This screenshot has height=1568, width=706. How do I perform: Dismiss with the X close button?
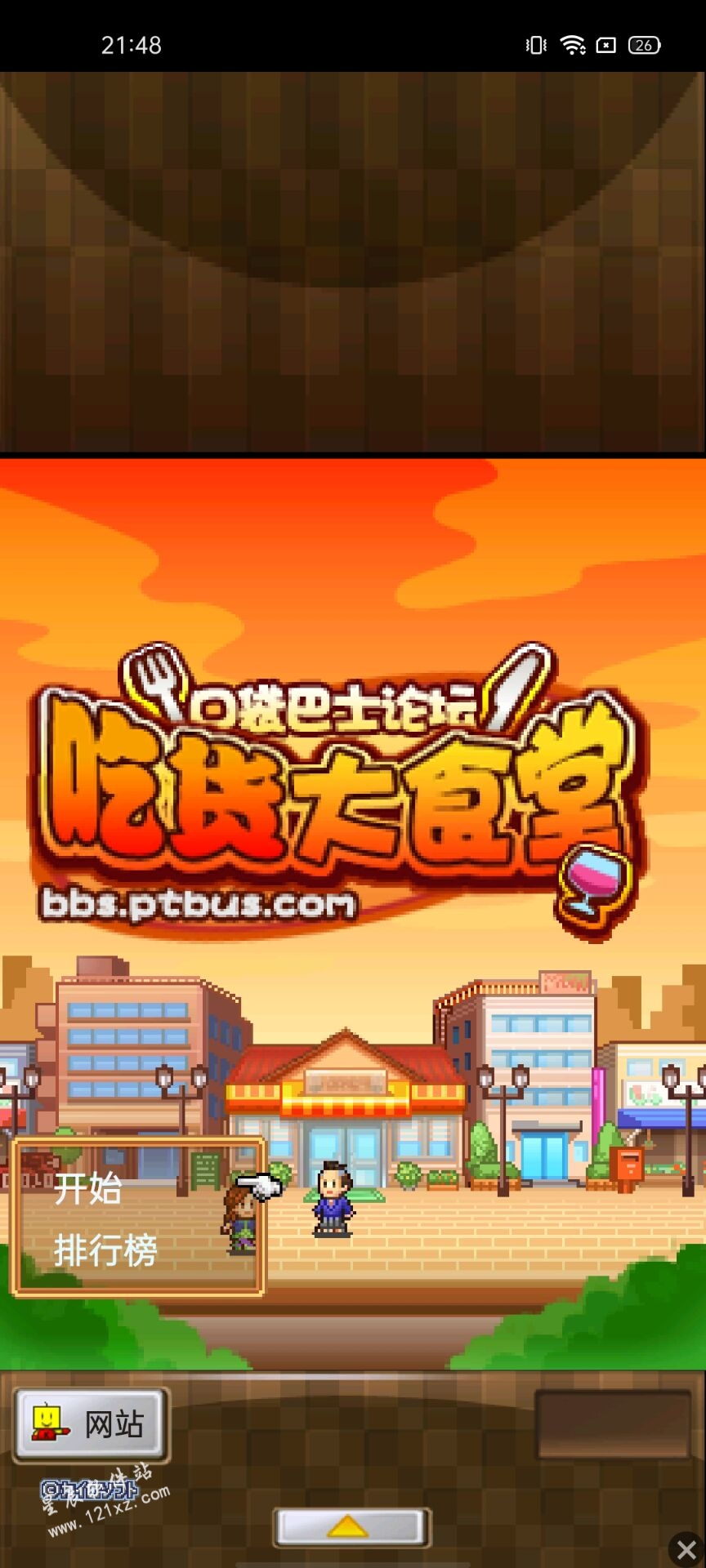coord(686,1549)
